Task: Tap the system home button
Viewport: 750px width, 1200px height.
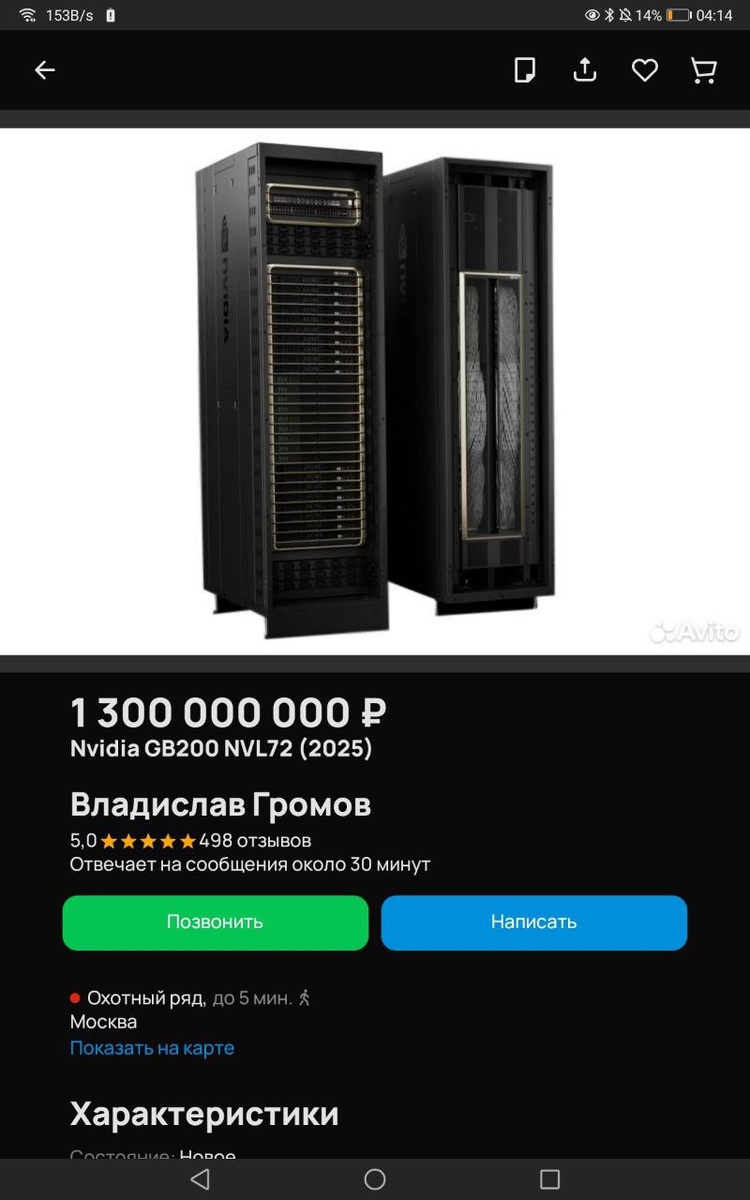Action: tap(375, 1179)
